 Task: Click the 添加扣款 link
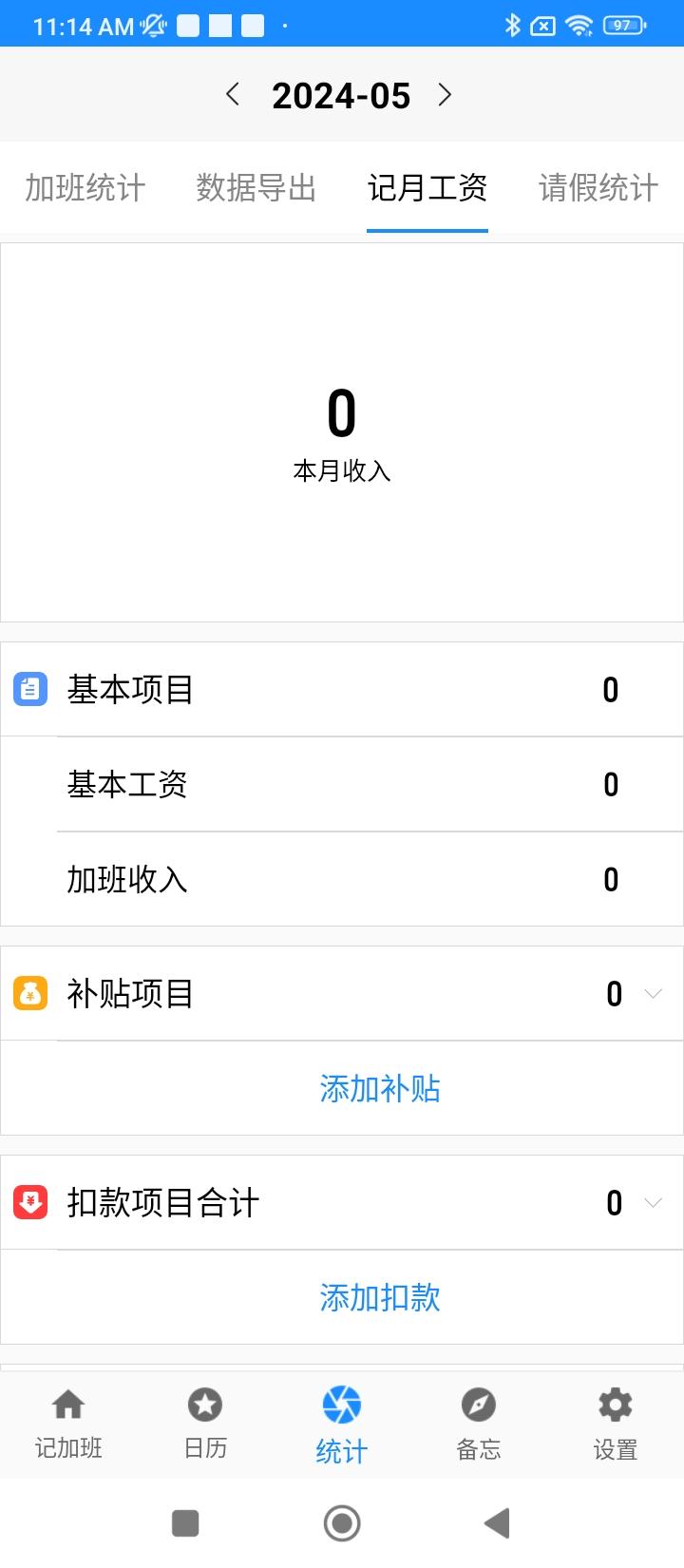coord(380,1297)
